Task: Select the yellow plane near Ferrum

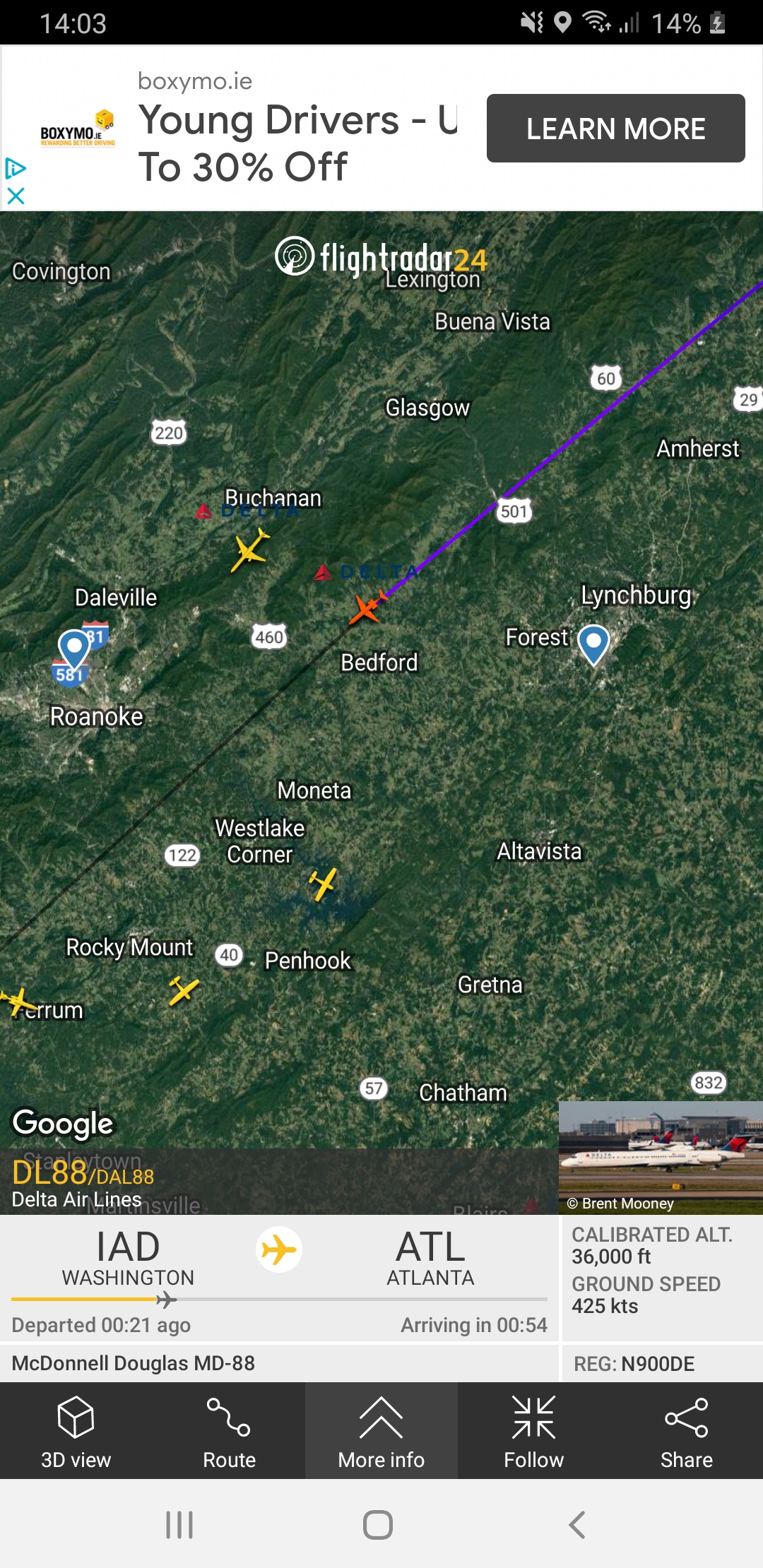Action: tap(18, 1000)
